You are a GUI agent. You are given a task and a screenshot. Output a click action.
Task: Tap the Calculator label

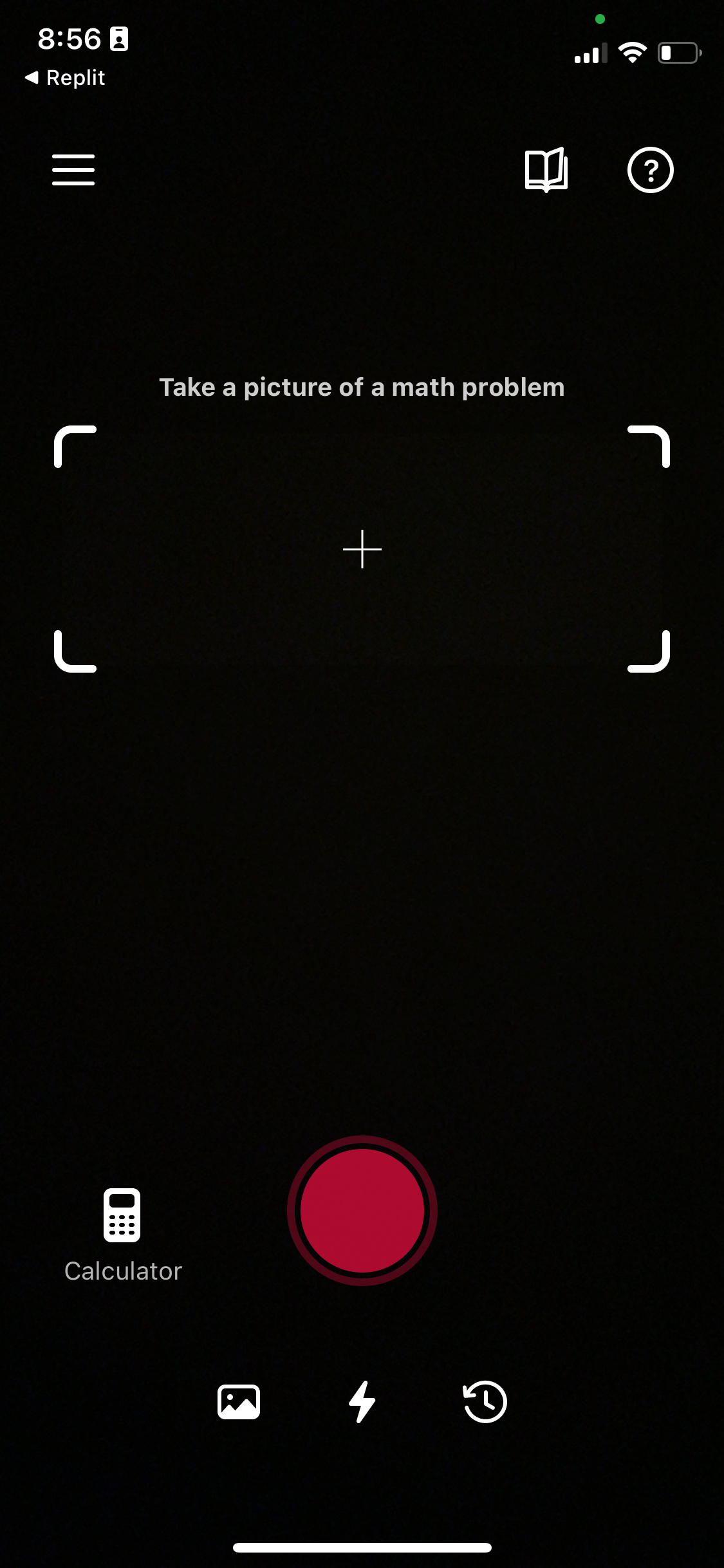[122, 1270]
